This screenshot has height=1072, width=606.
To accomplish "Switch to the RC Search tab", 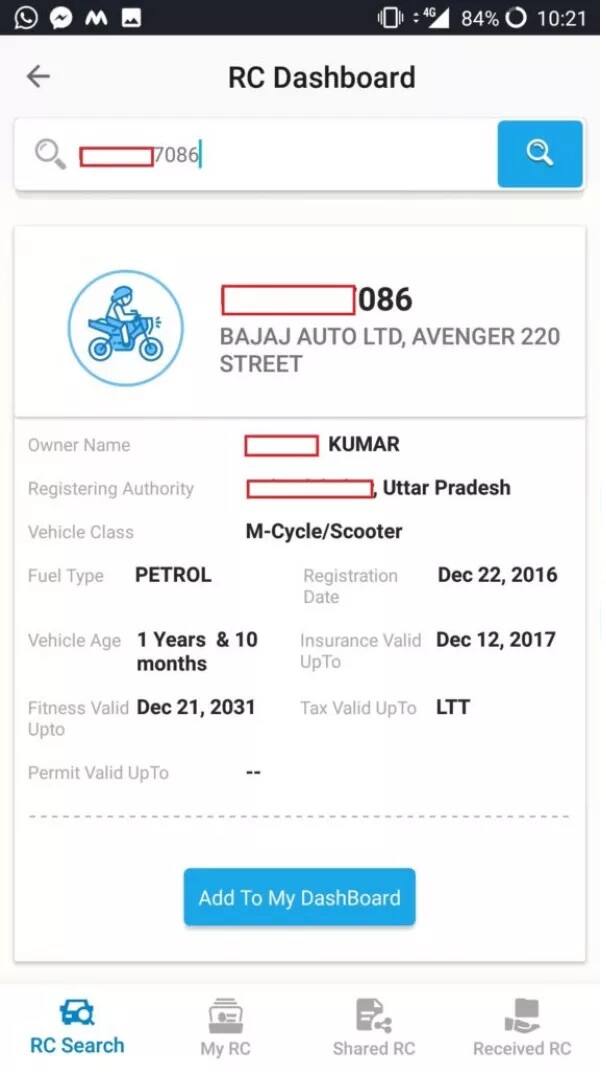I will click(x=77, y=1026).
